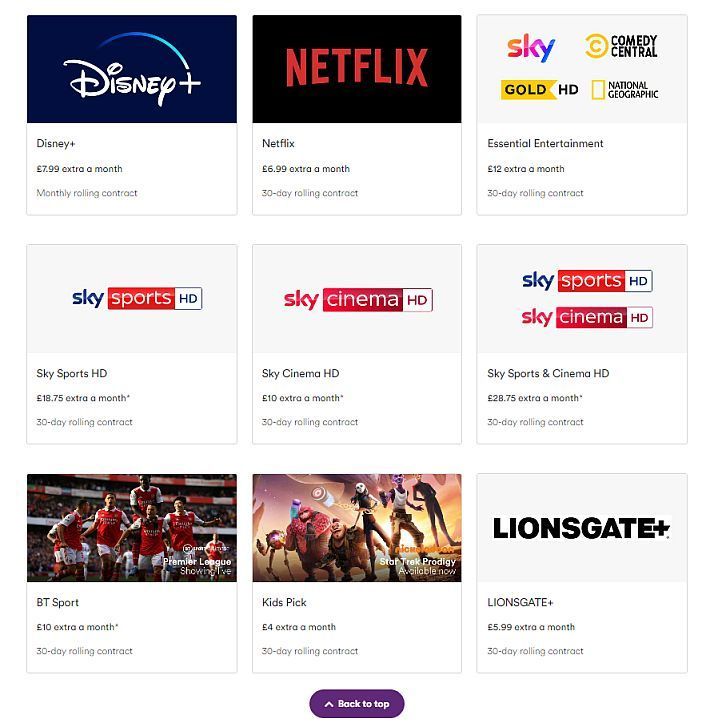Image resolution: width=710 pixels, height=723 pixels.
Task: Open the BT Sport add-on card
Action: pyautogui.click(x=131, y=572)
